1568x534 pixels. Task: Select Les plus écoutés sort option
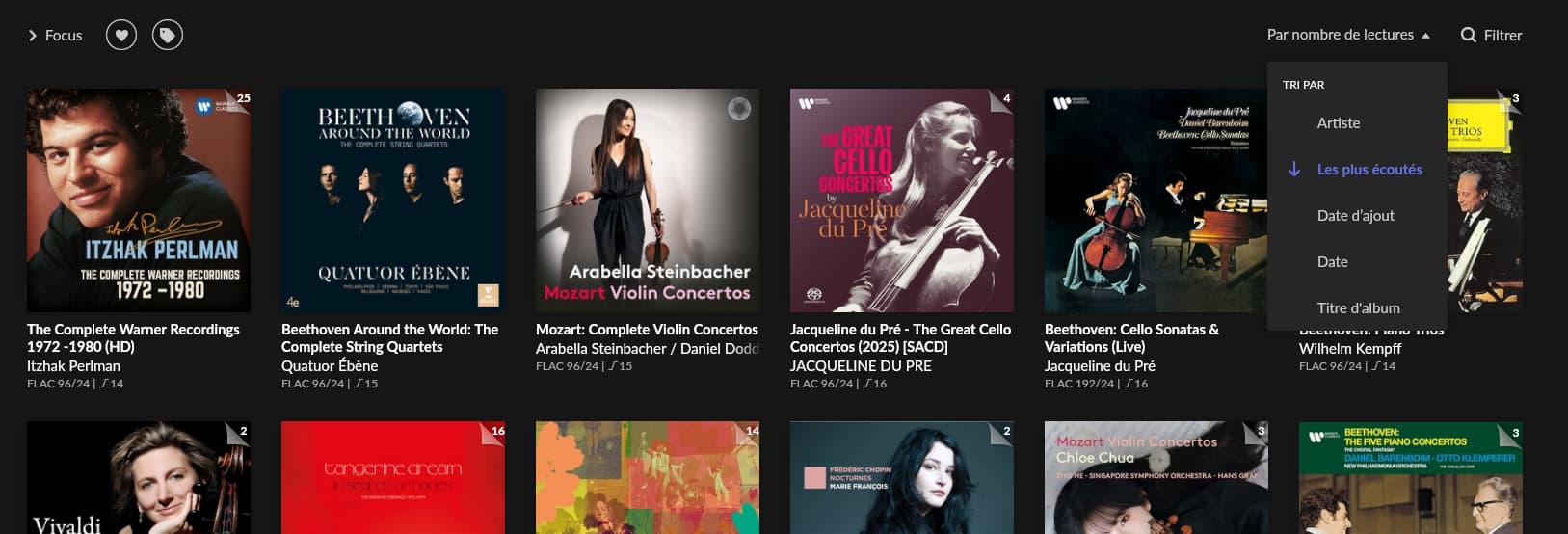click(x=1369, y=170)
